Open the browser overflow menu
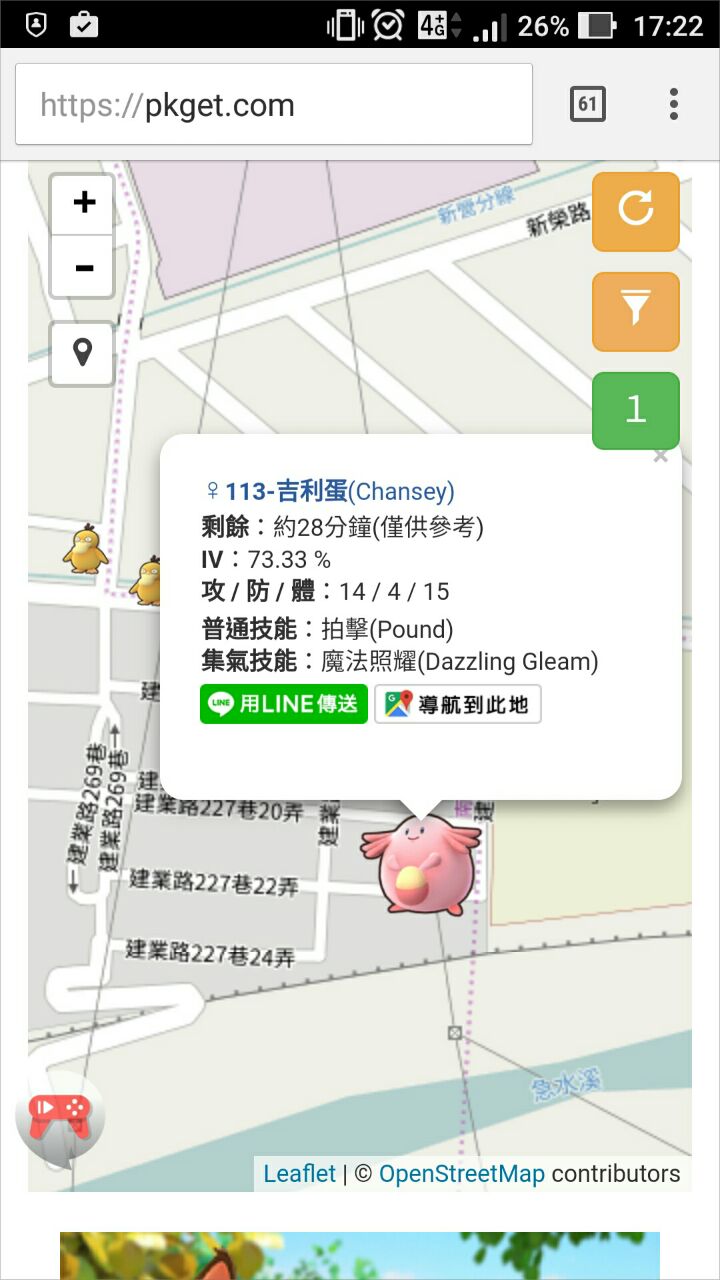720x1280 pixels. tap(674, 104)
